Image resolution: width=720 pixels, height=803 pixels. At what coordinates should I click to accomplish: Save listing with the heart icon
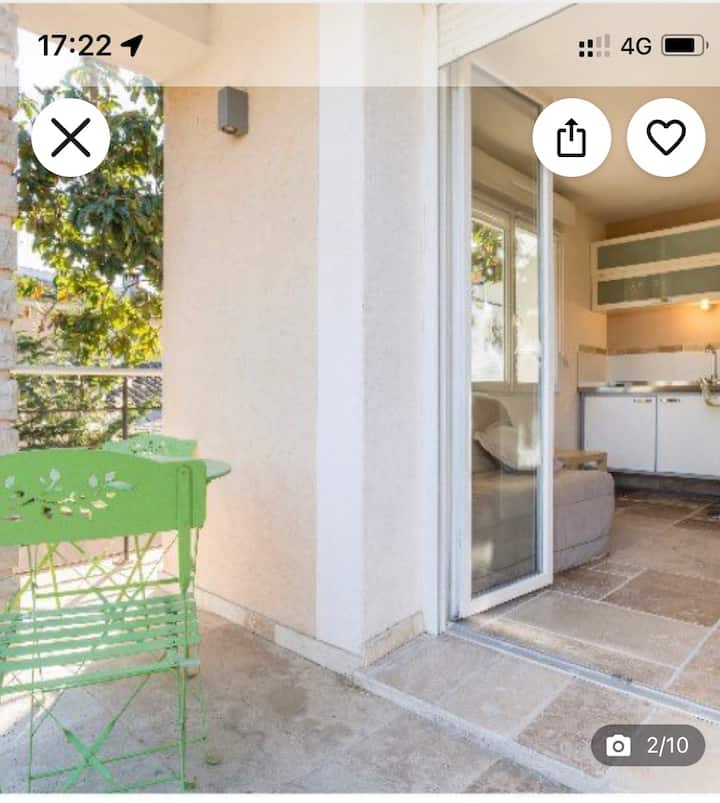pos(666,138)
